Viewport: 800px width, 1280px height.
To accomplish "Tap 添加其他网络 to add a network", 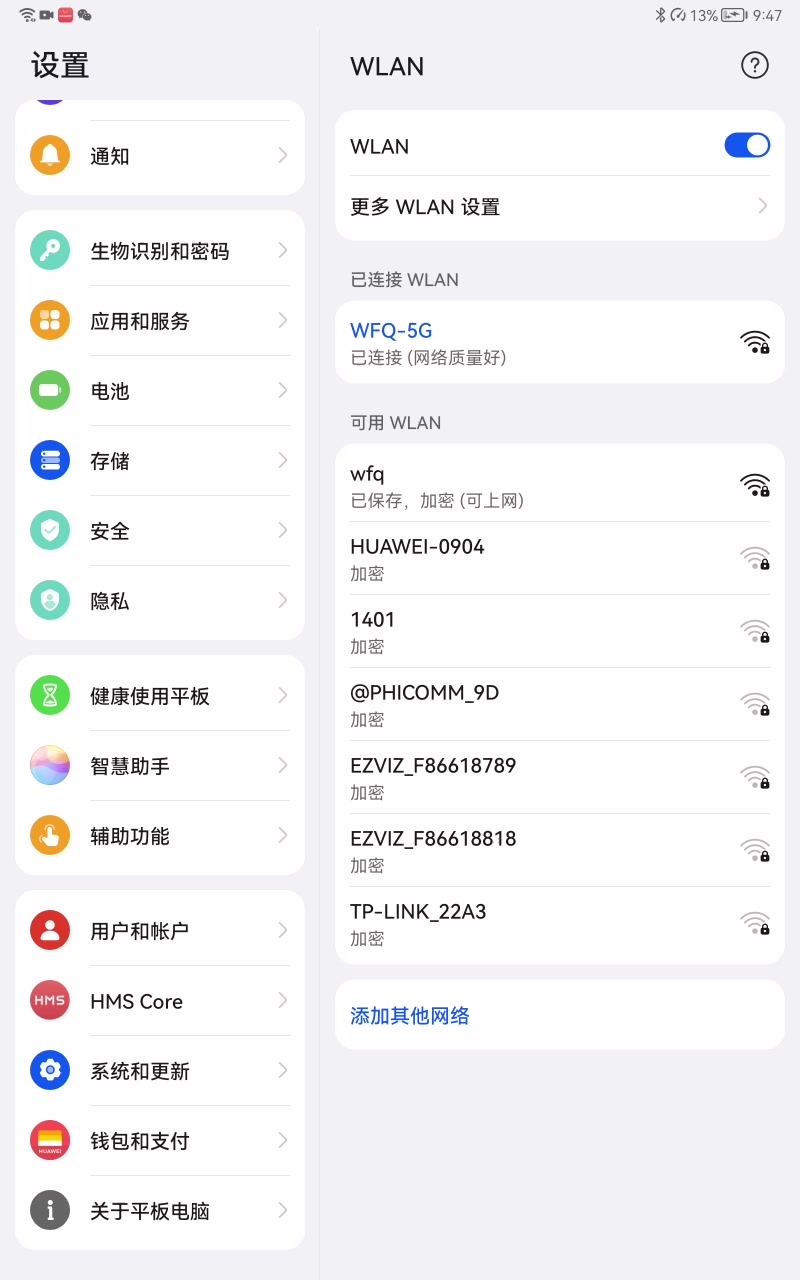I will click(x=410, y=1015).
